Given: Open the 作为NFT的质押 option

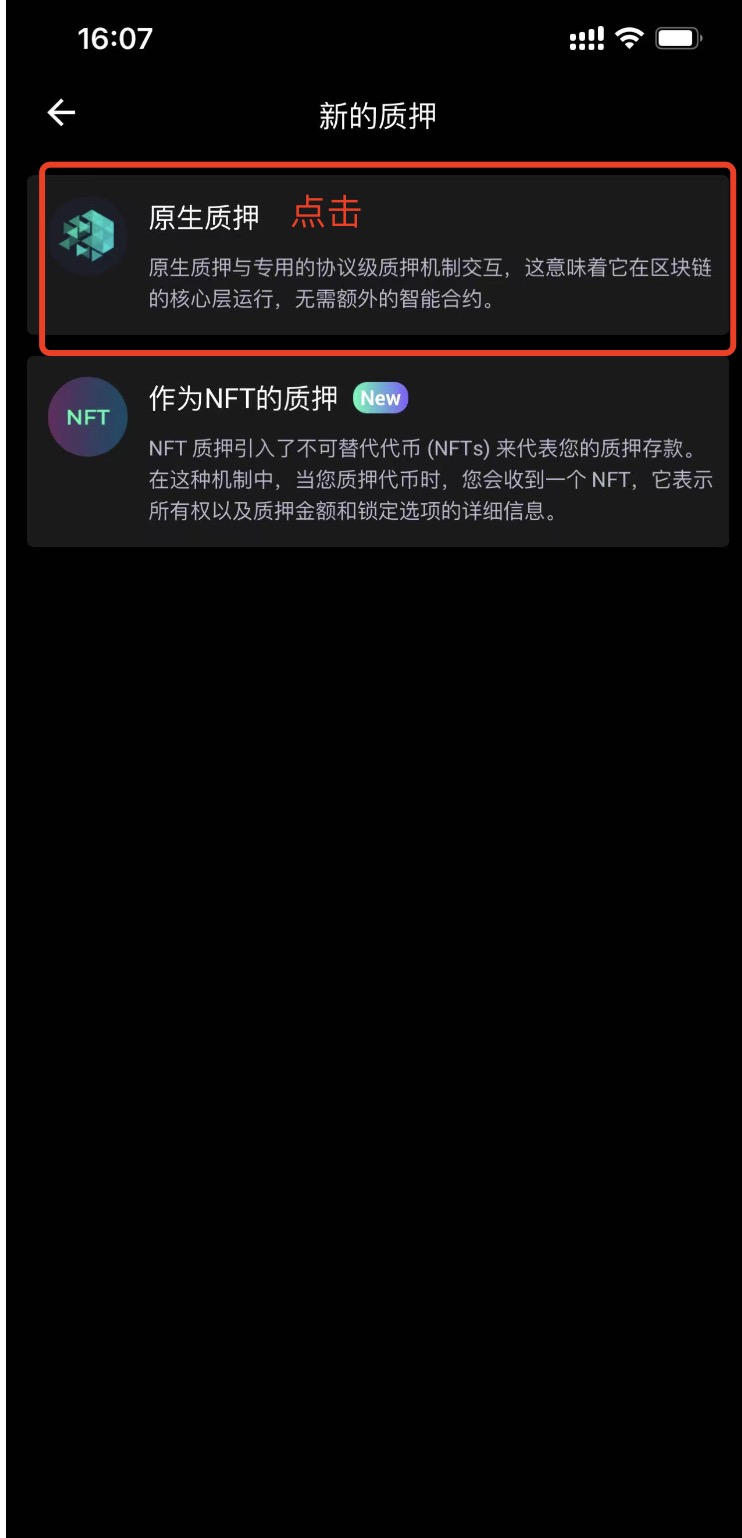Looking at the screenshot, I should tap(378, 452).
